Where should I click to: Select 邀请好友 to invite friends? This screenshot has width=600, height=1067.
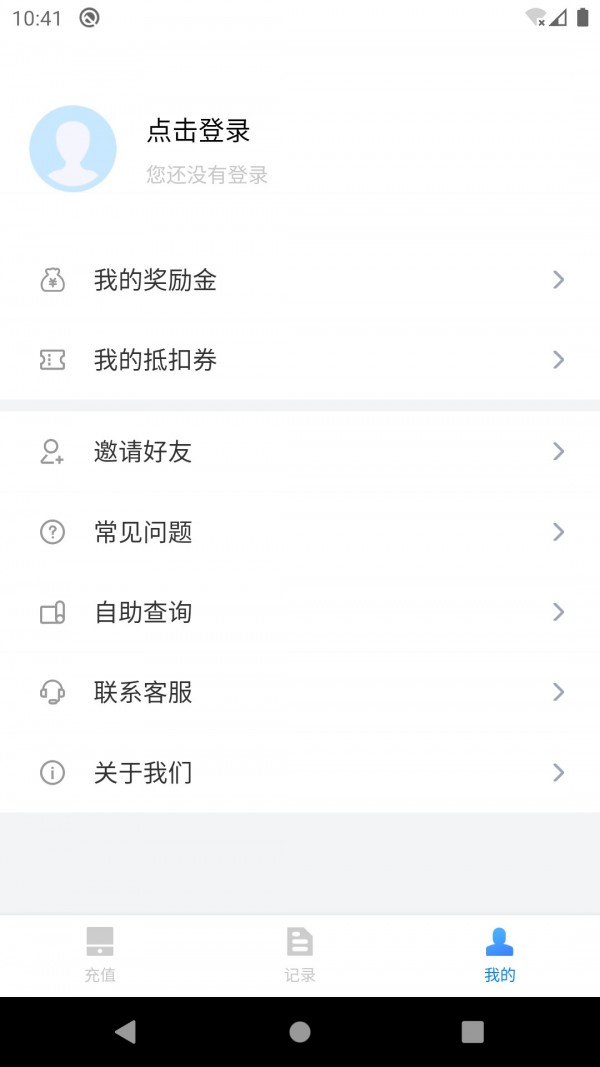[300, 452]
